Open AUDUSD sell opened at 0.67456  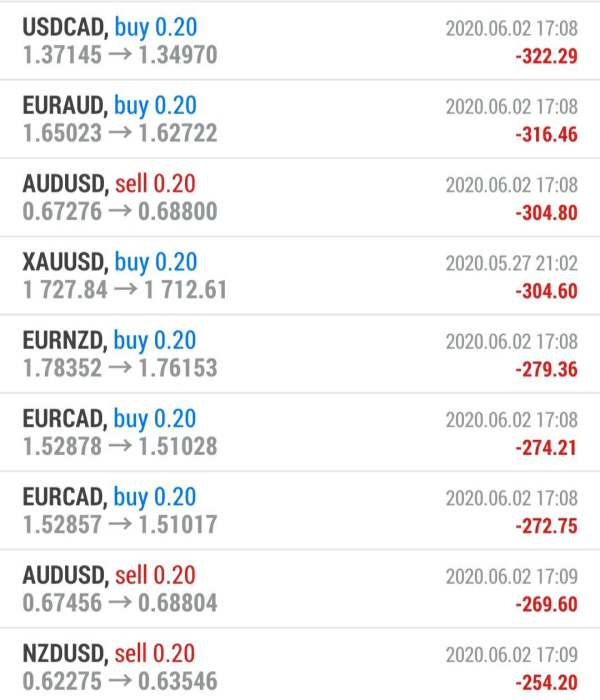[x=300, y=588]
